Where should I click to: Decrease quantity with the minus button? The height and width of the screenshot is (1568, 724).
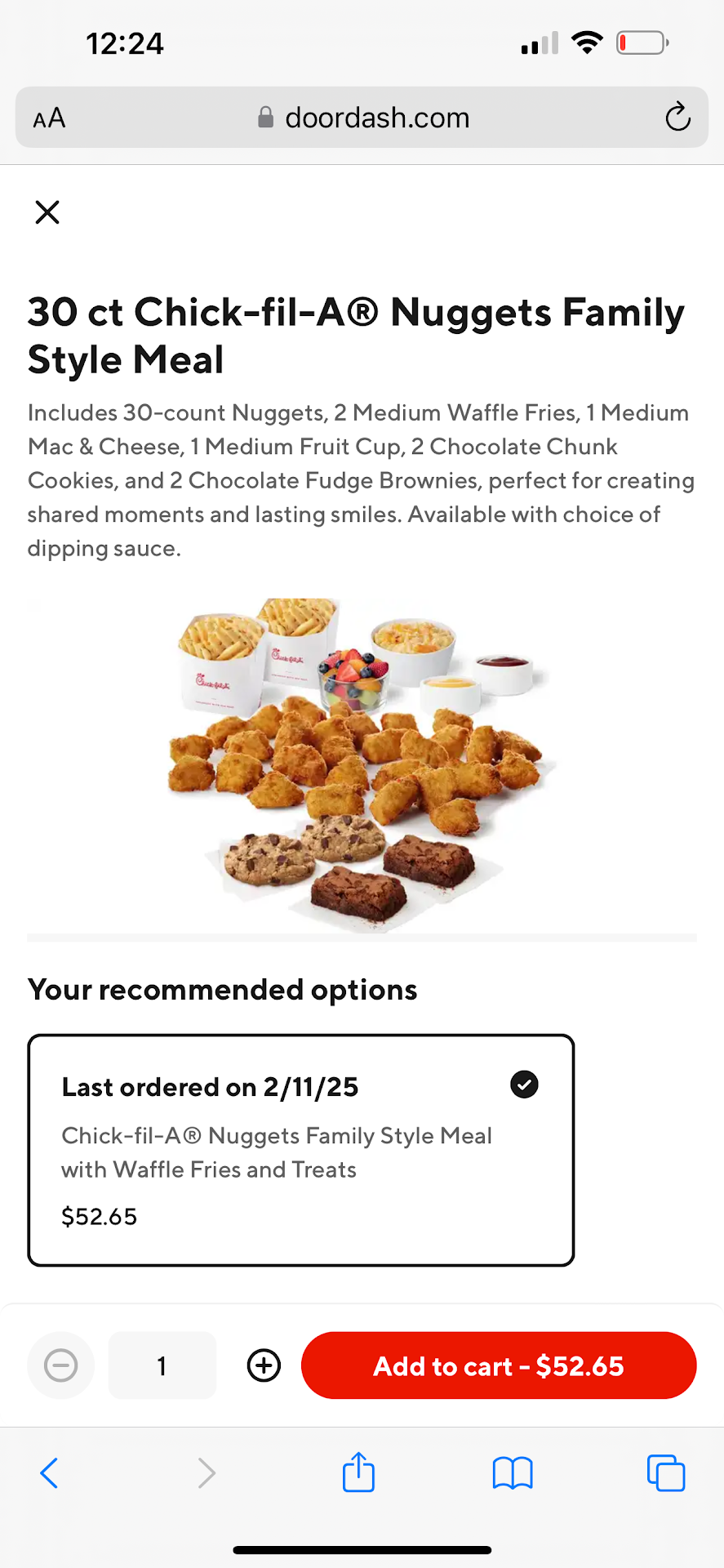[x=61, y=1365]
